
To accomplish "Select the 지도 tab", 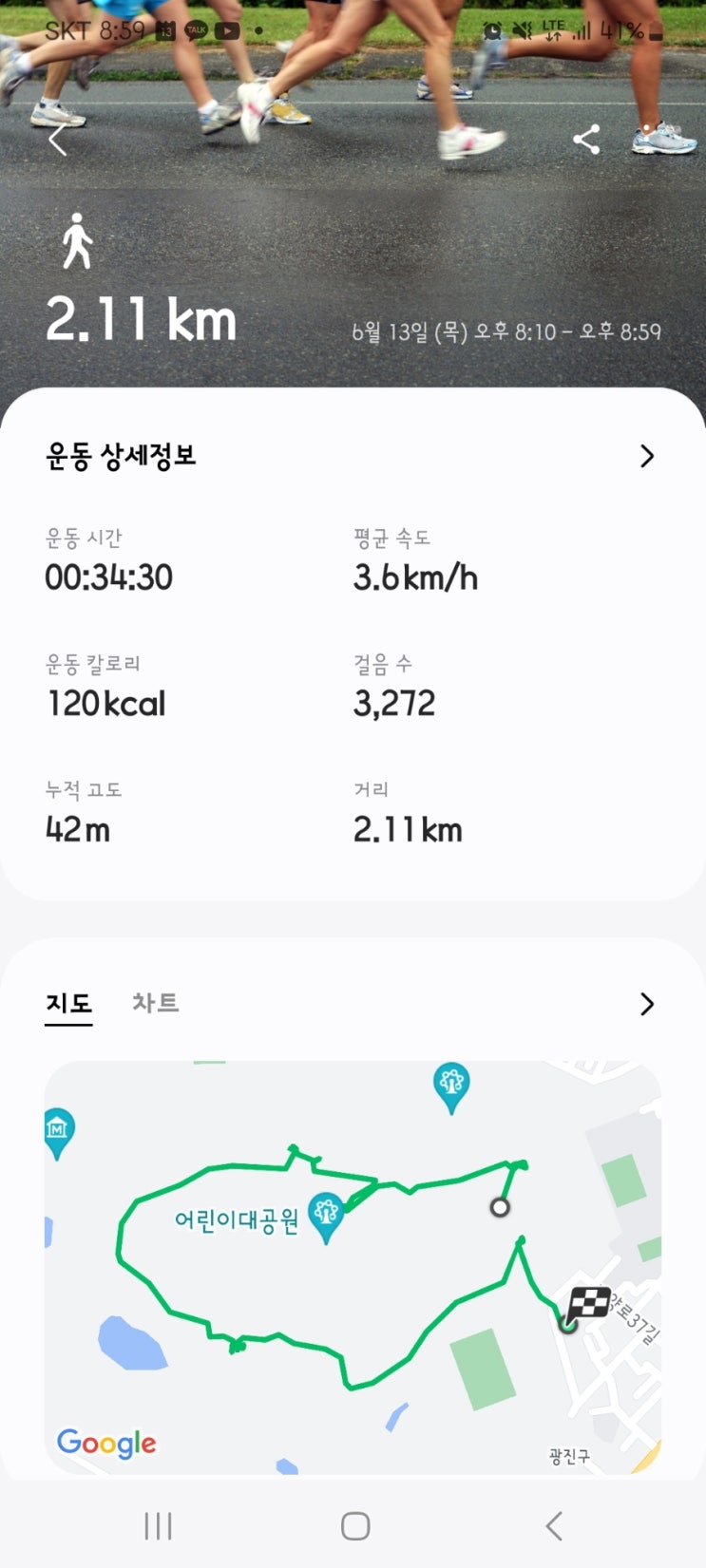I will [68, 1003].
